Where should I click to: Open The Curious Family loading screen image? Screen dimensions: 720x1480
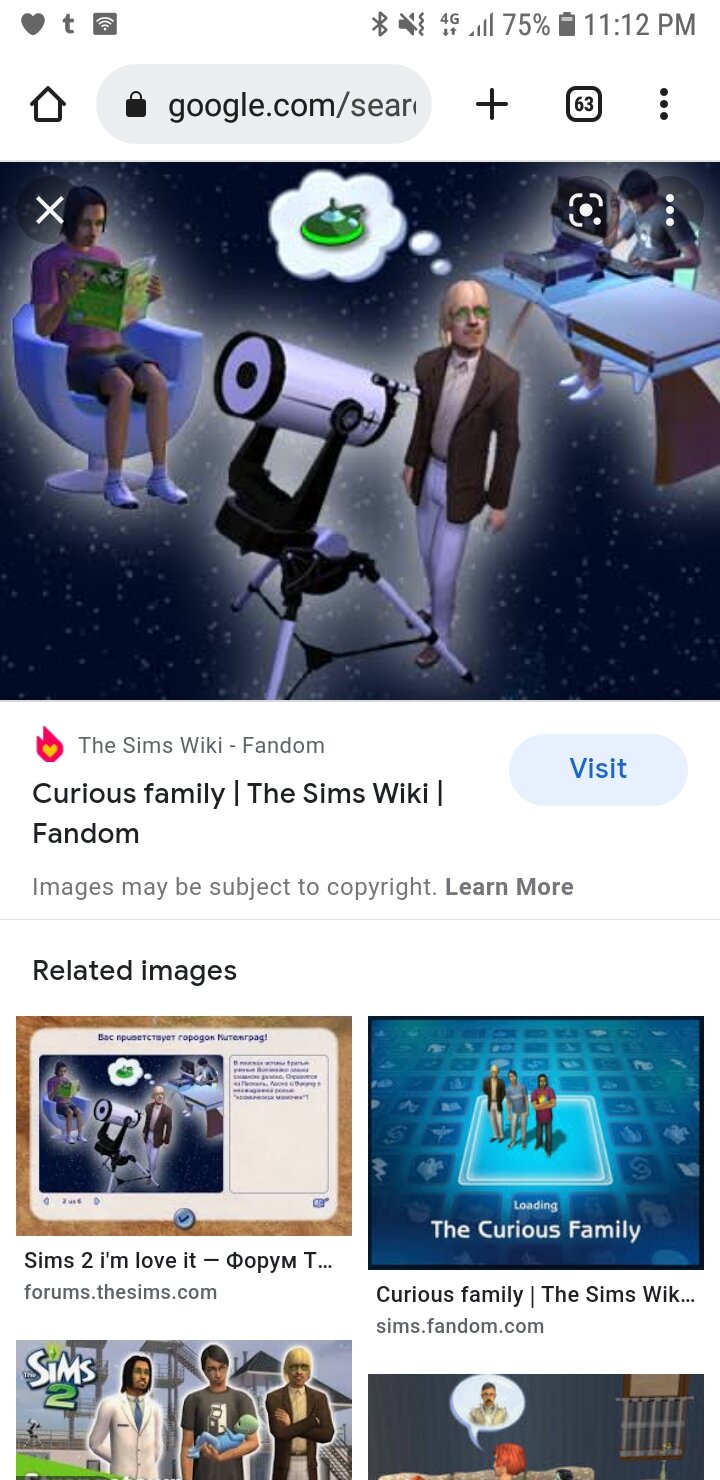[x=535, y=1142]
